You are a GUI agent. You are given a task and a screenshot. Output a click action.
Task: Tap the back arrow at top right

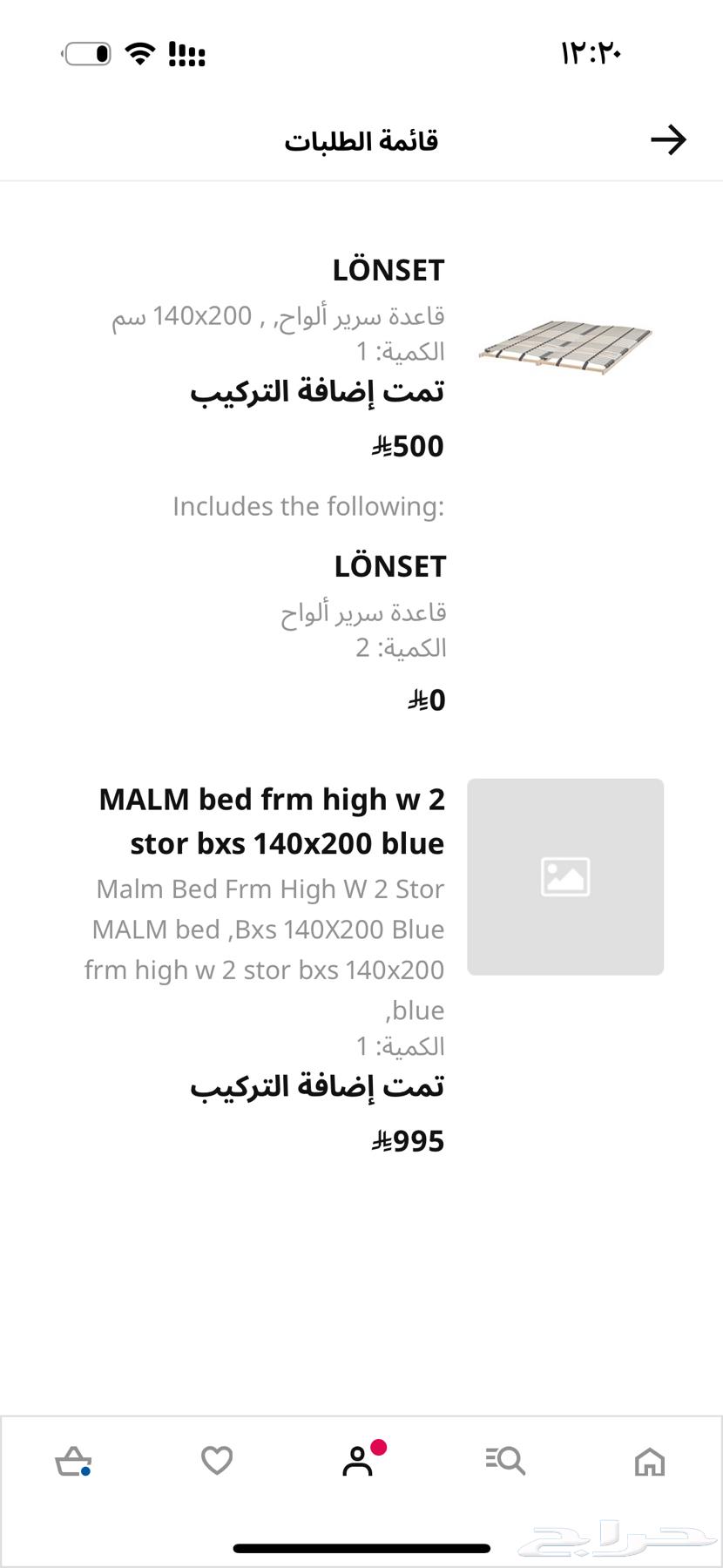pos(667,139)
